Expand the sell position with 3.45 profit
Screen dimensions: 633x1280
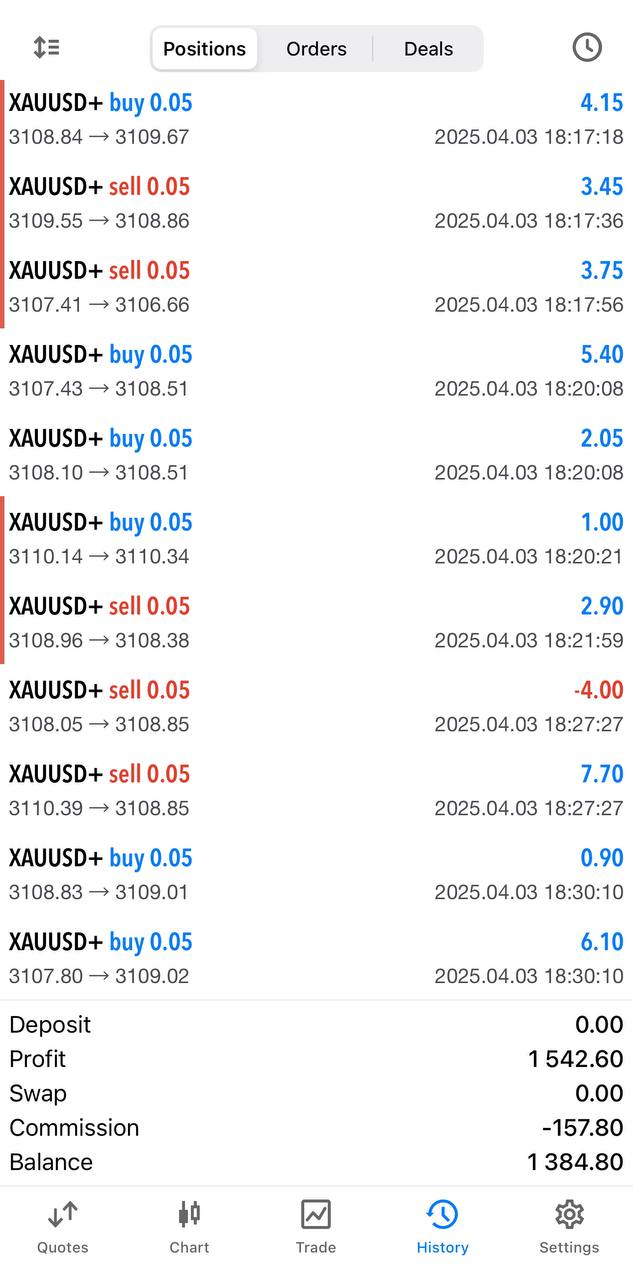pos(316,203)
